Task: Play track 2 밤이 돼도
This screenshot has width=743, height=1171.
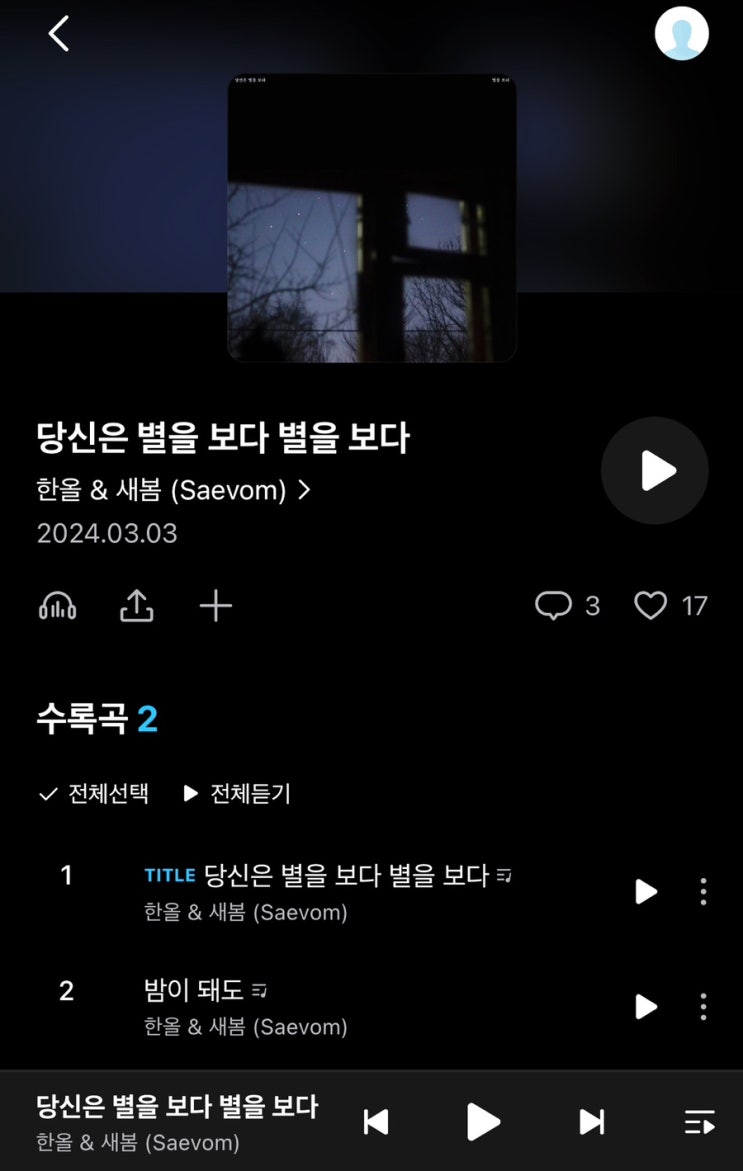Action: click(x=646, y=1006)
